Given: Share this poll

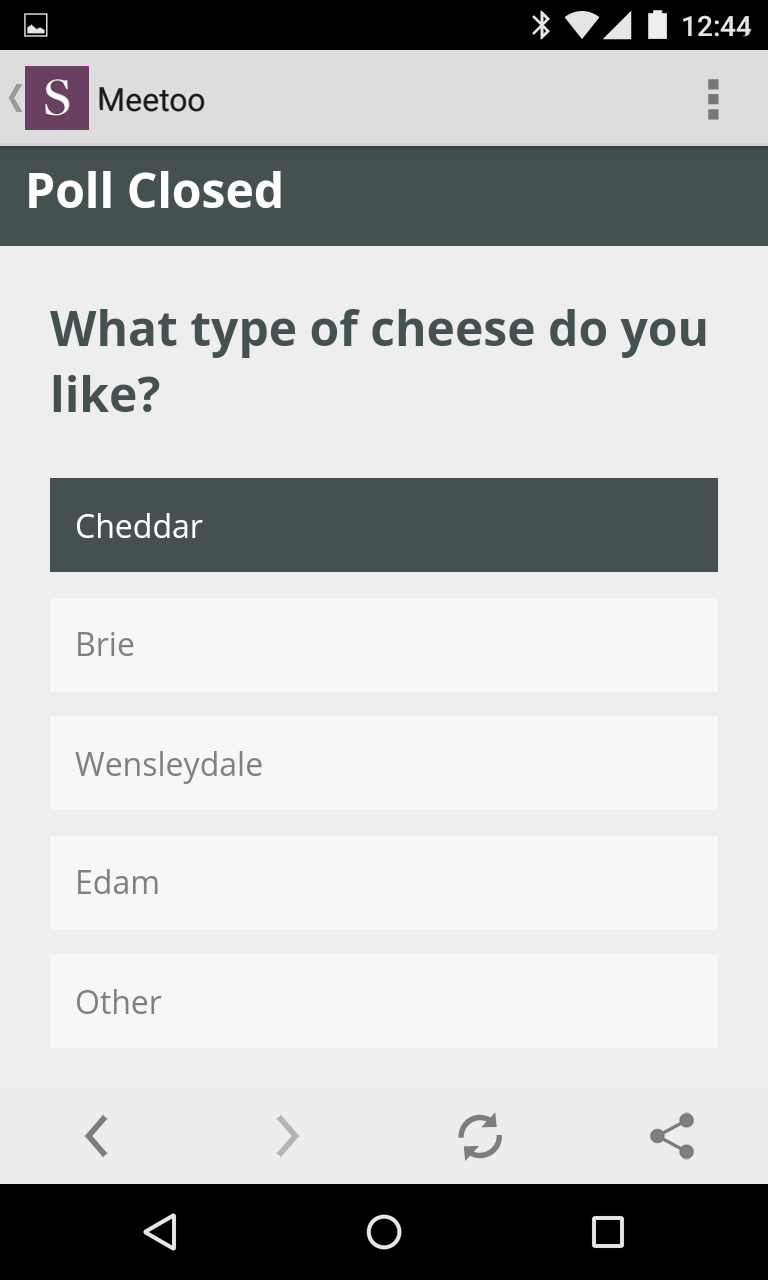Looking at the screenshot, I should point(672,1136).
